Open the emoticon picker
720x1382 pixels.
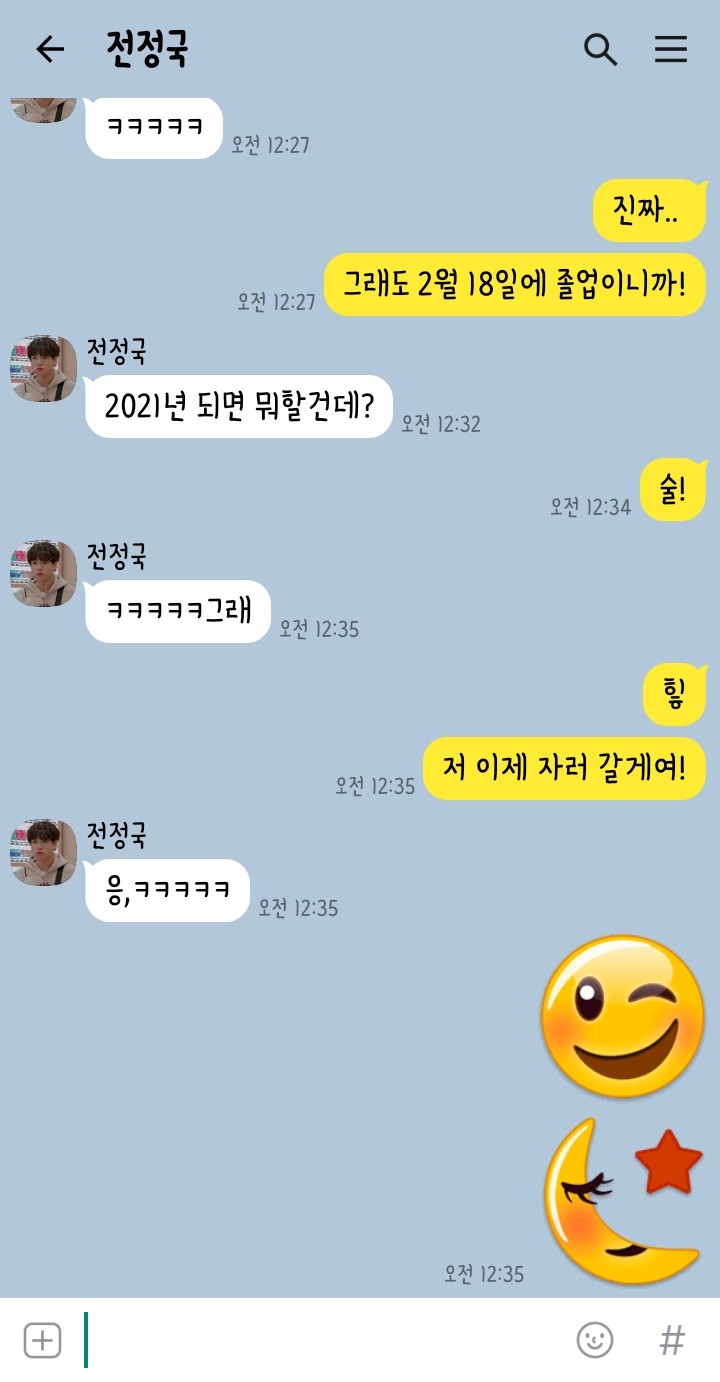click(595, 1340)
